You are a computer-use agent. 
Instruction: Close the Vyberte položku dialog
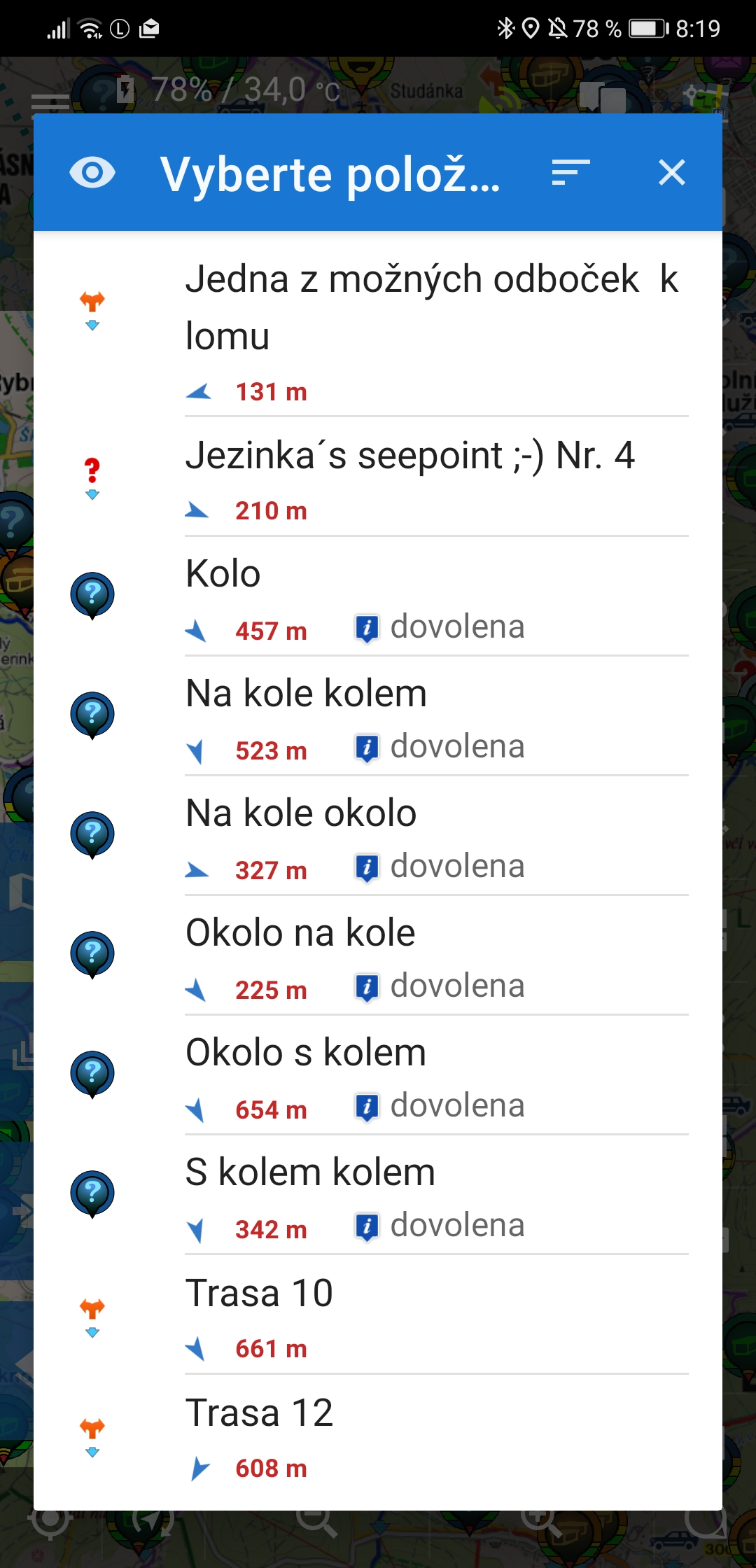coord(671,173)
